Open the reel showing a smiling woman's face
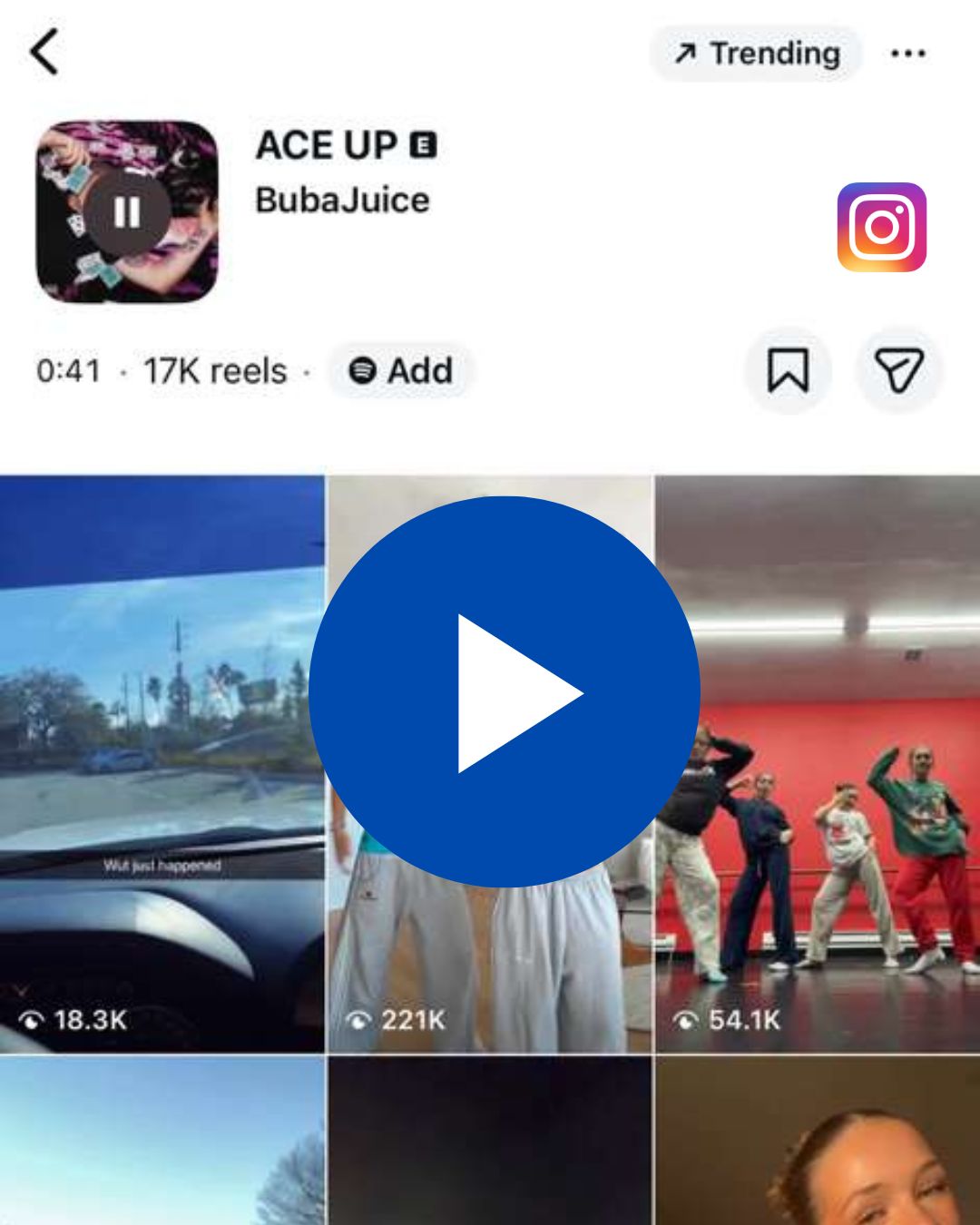 tap(817, 1143)
